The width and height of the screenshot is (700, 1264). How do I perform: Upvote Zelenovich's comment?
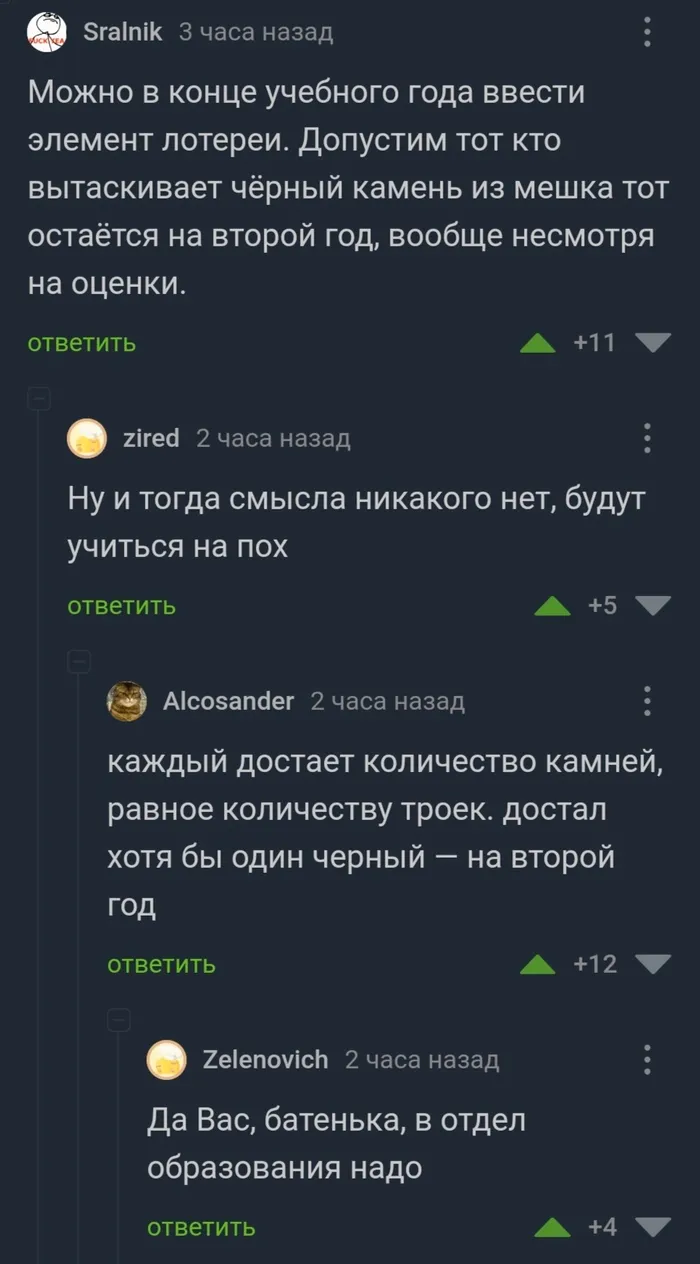tap(553, 1227)
